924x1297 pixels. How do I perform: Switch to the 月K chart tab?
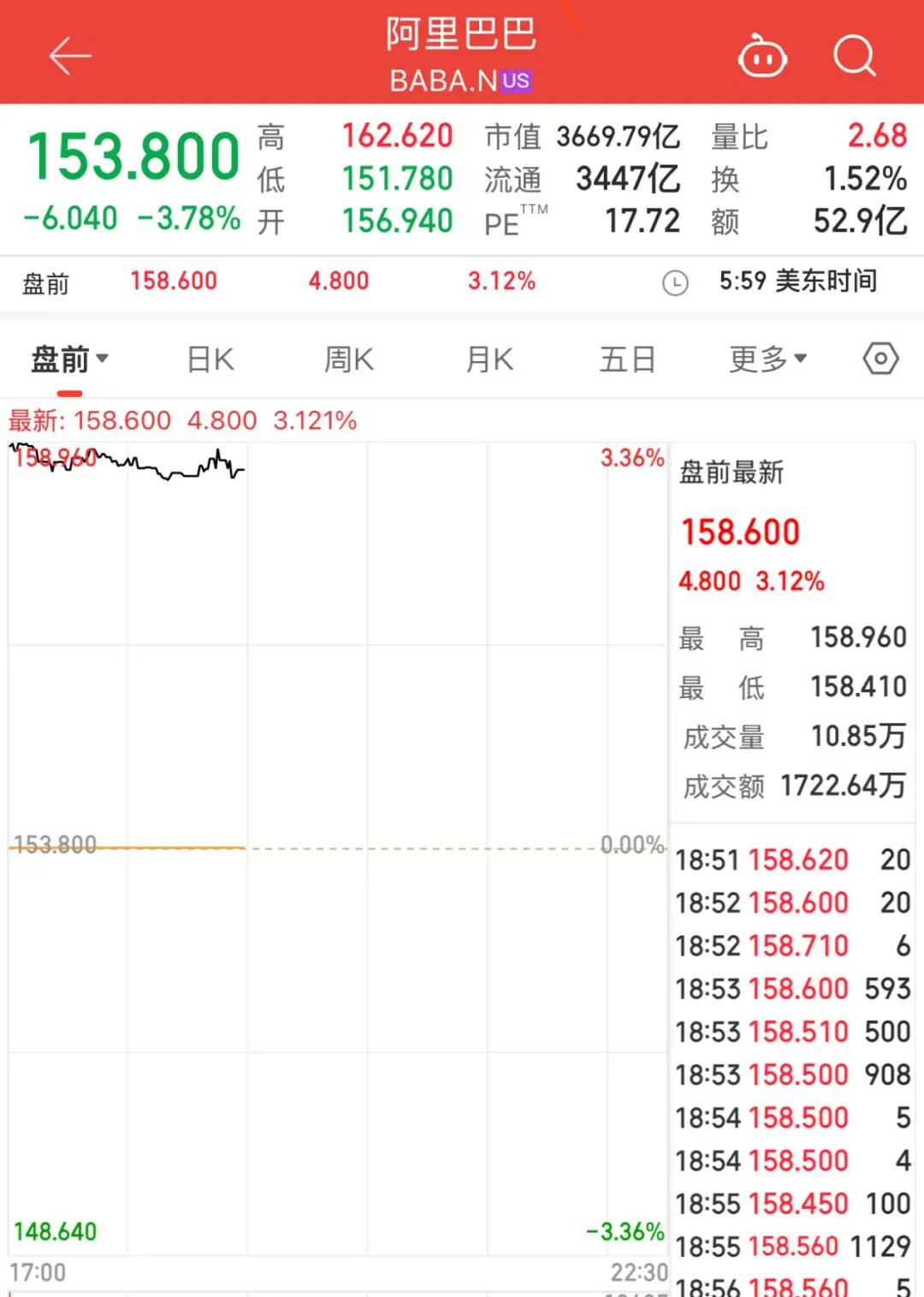tap(489, 359)
